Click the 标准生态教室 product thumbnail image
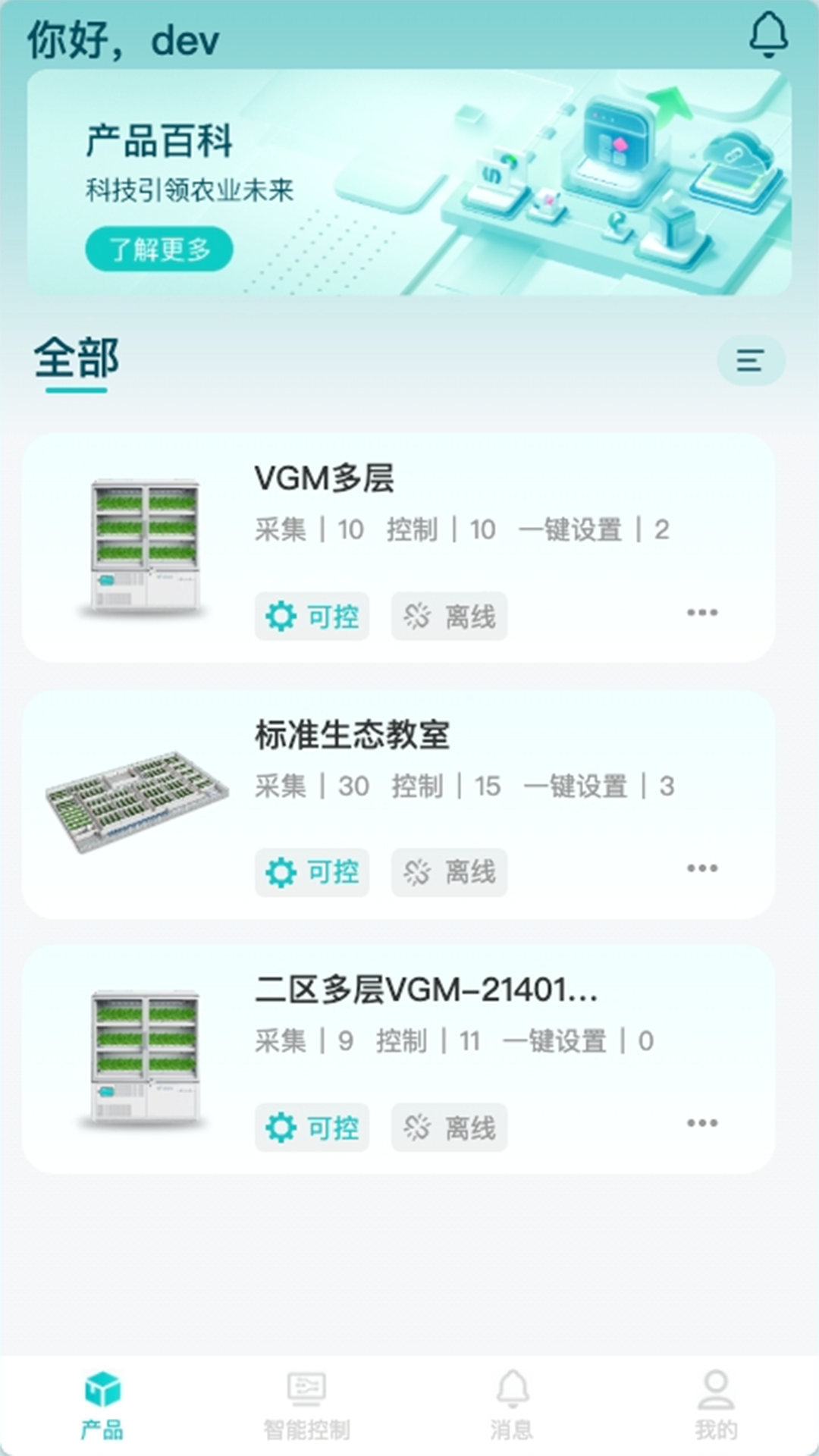This screenshot has height=1456, width=819. [140, 800]
